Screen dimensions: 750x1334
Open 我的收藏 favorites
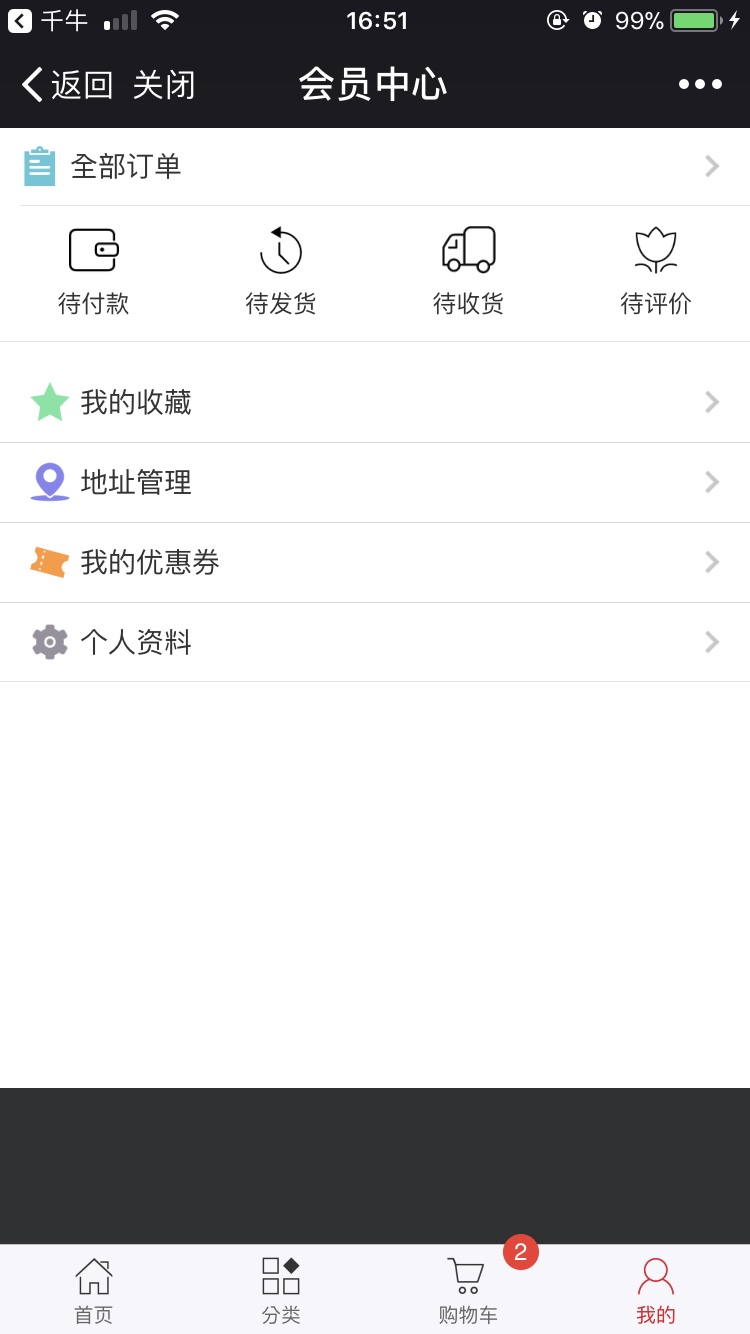point(375,402)
